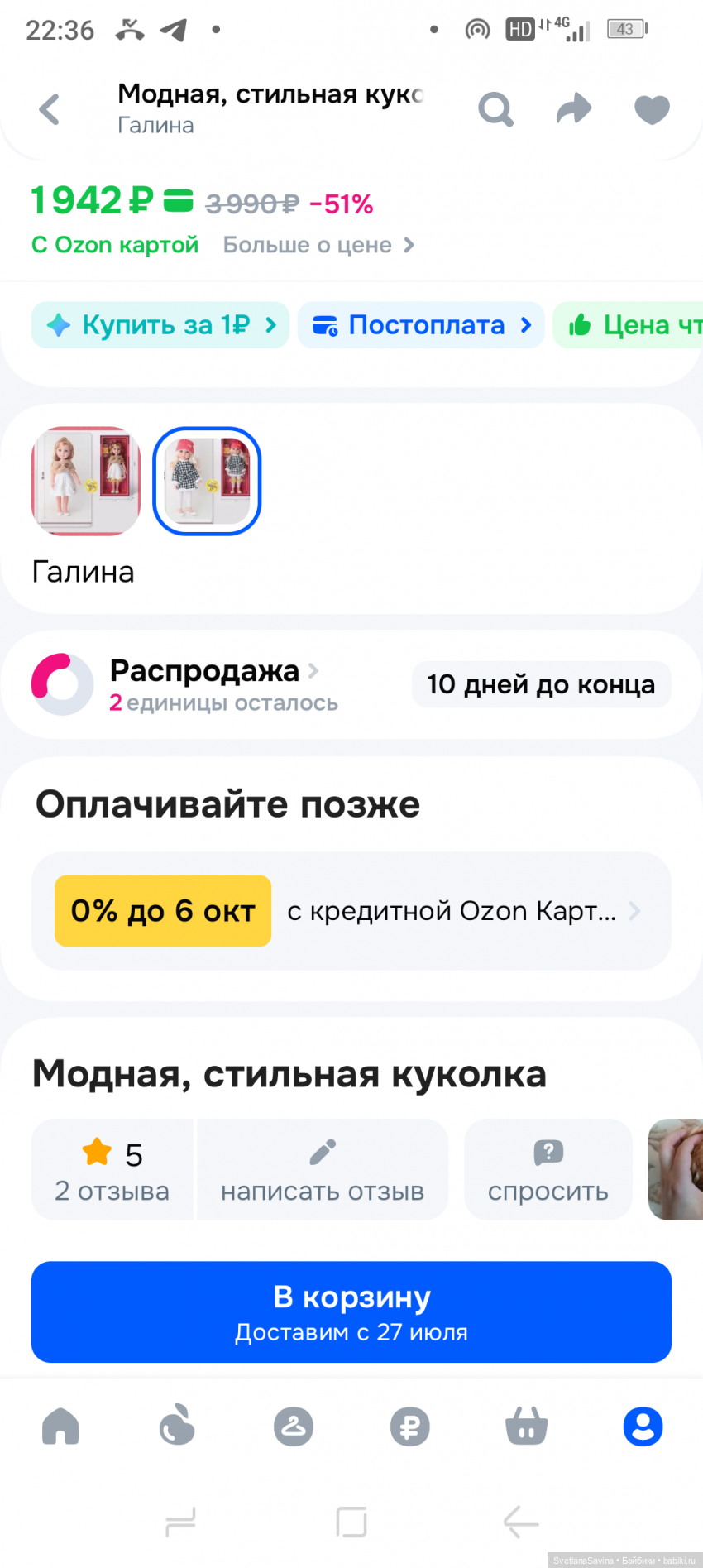
Task: Open the Ozon Fresh tab with the apple icon
Action: [177, 1427]
